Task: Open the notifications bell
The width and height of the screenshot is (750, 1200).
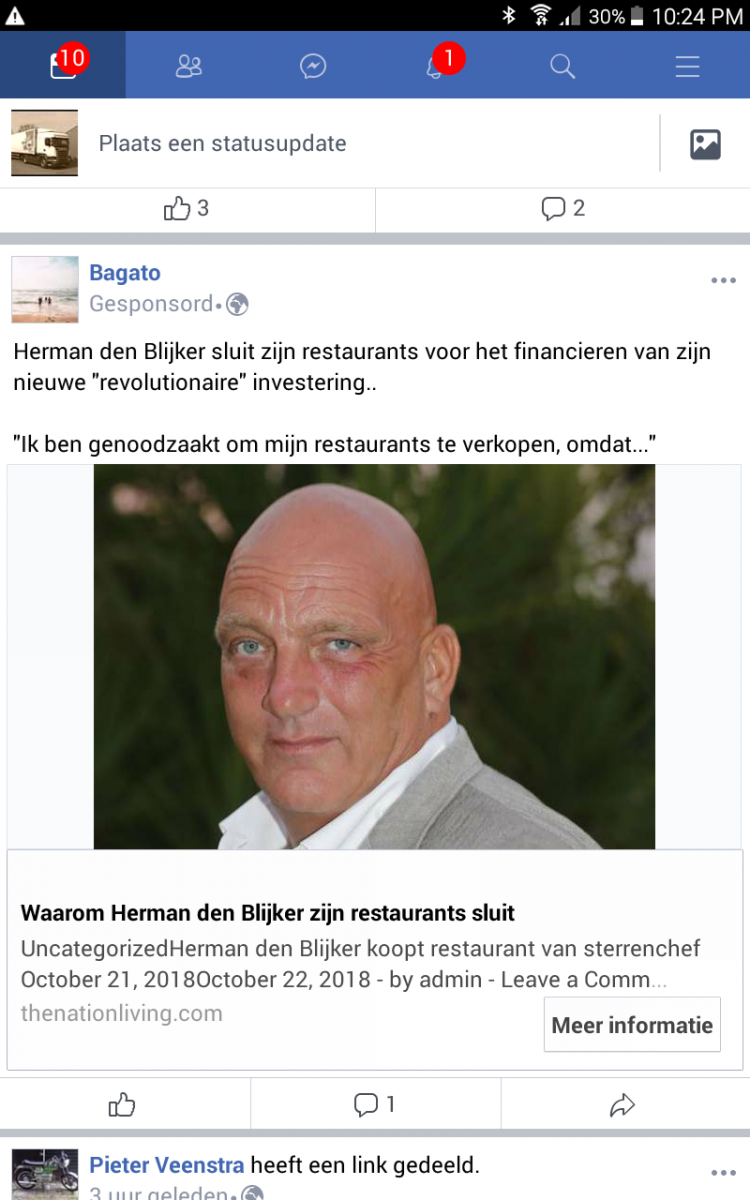Action: (x=437, y=66)
